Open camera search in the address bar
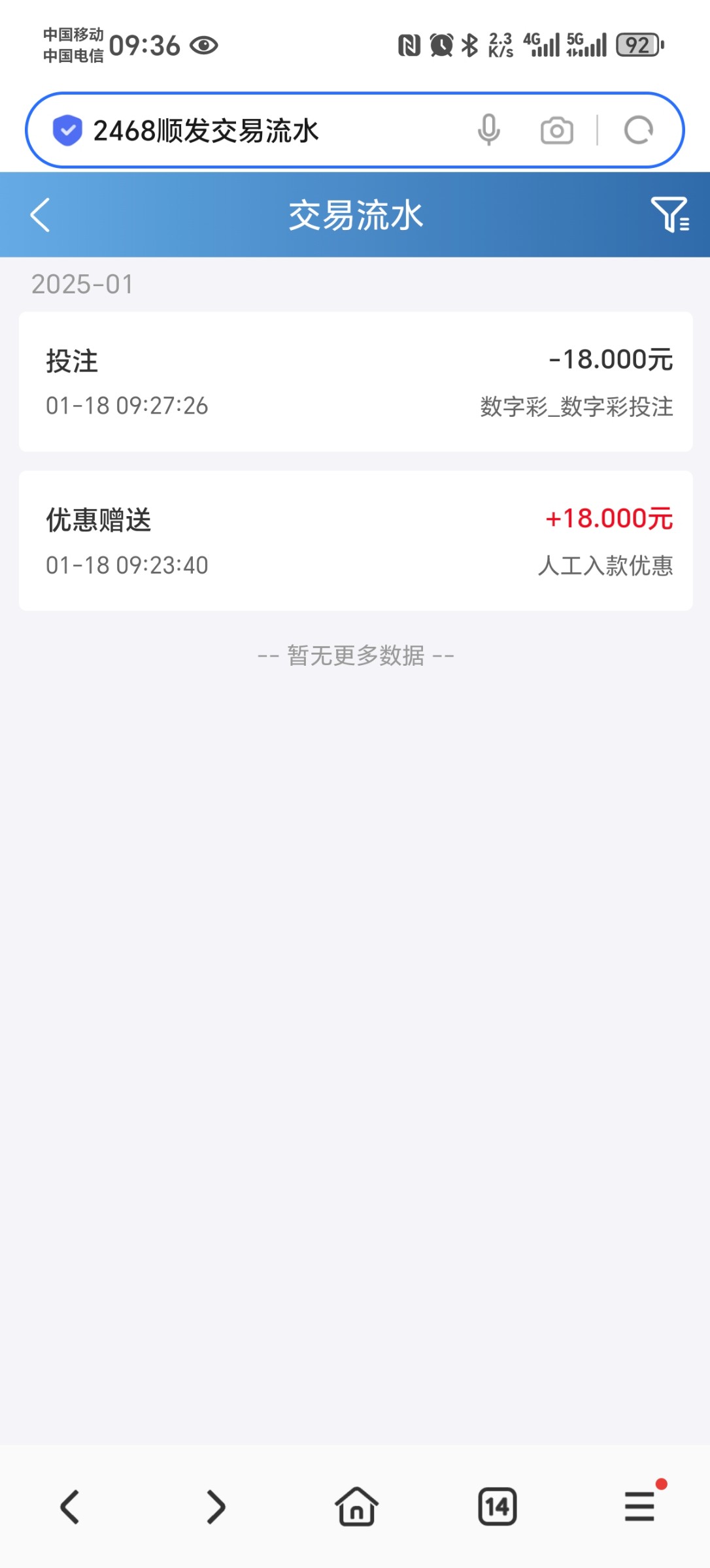This screenshot has height=1568, width=710. 557,130
